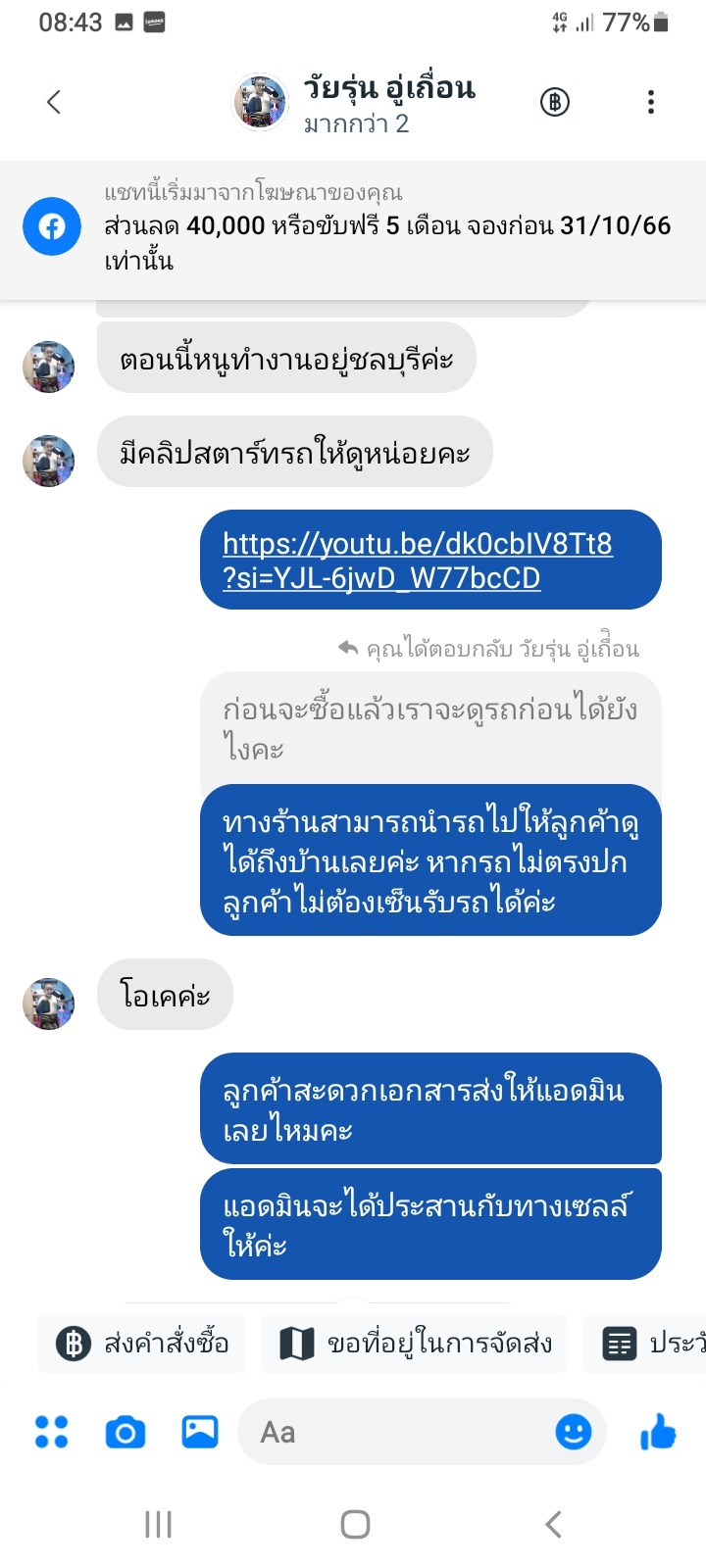Open the four-dot more actions menu
The image size is (706, 1568).
click(52, 1432)
